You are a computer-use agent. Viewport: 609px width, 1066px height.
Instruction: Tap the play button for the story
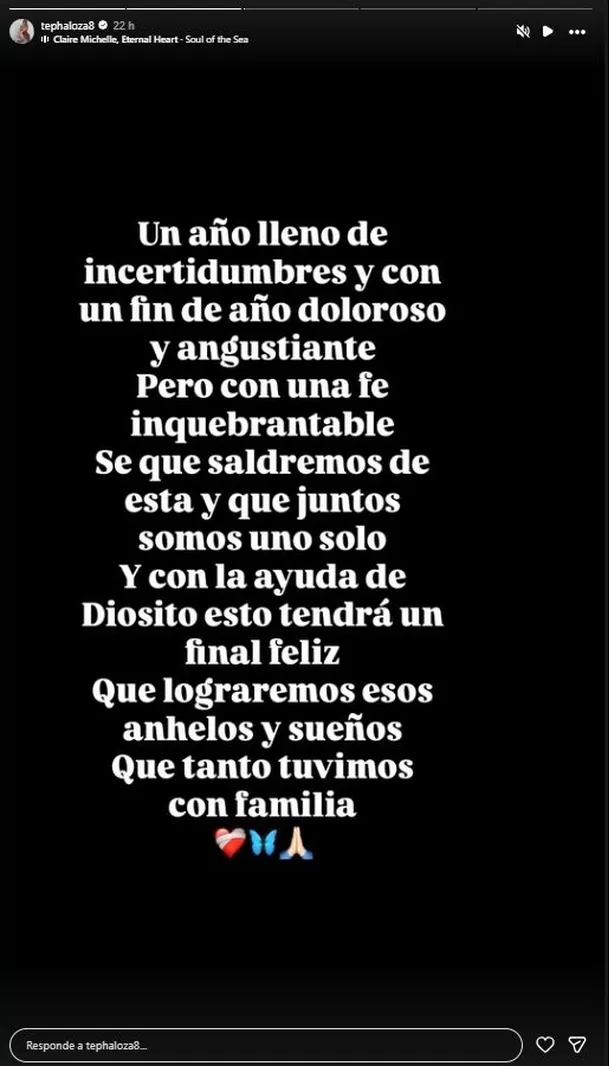pos(548,31)
